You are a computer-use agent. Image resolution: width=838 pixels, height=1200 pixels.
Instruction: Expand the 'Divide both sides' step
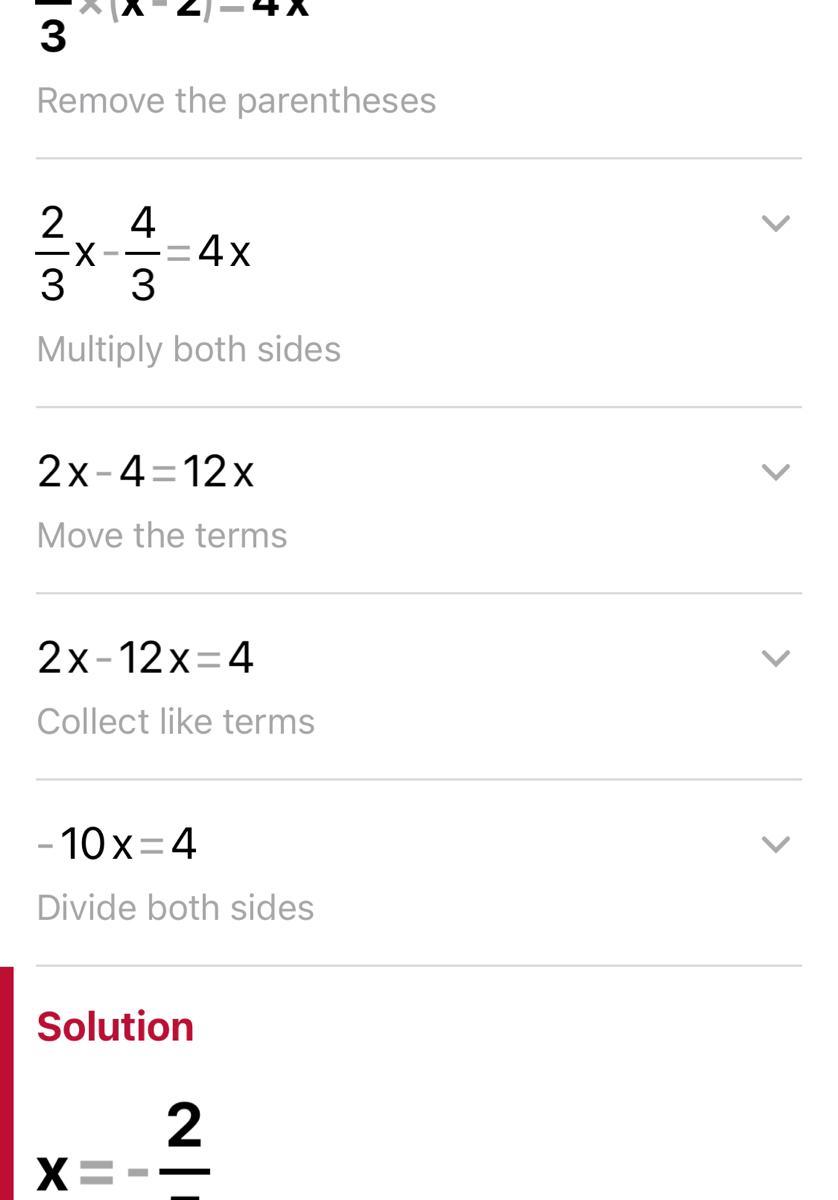(x=775, y=844)
